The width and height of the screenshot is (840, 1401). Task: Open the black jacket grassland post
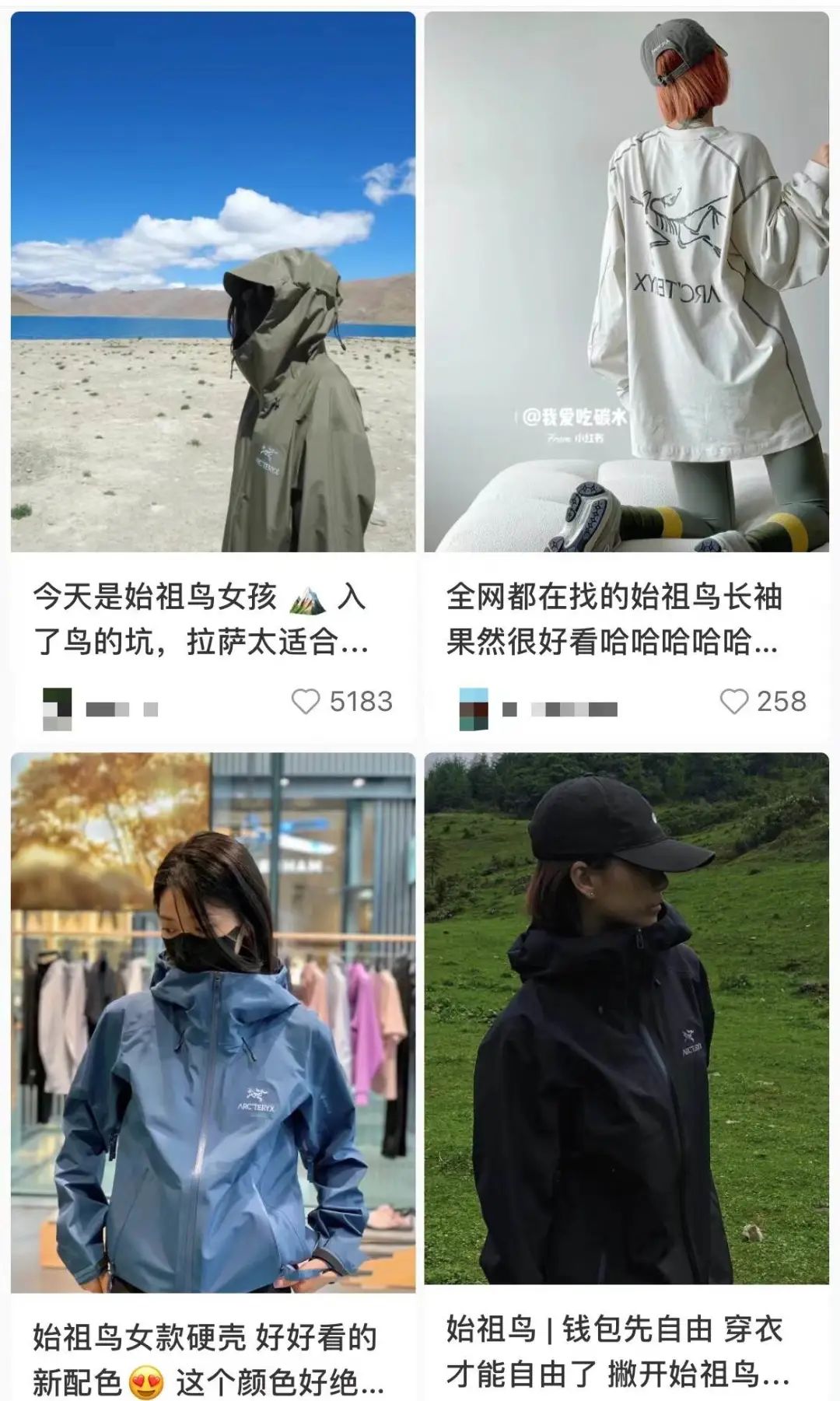626,1017
